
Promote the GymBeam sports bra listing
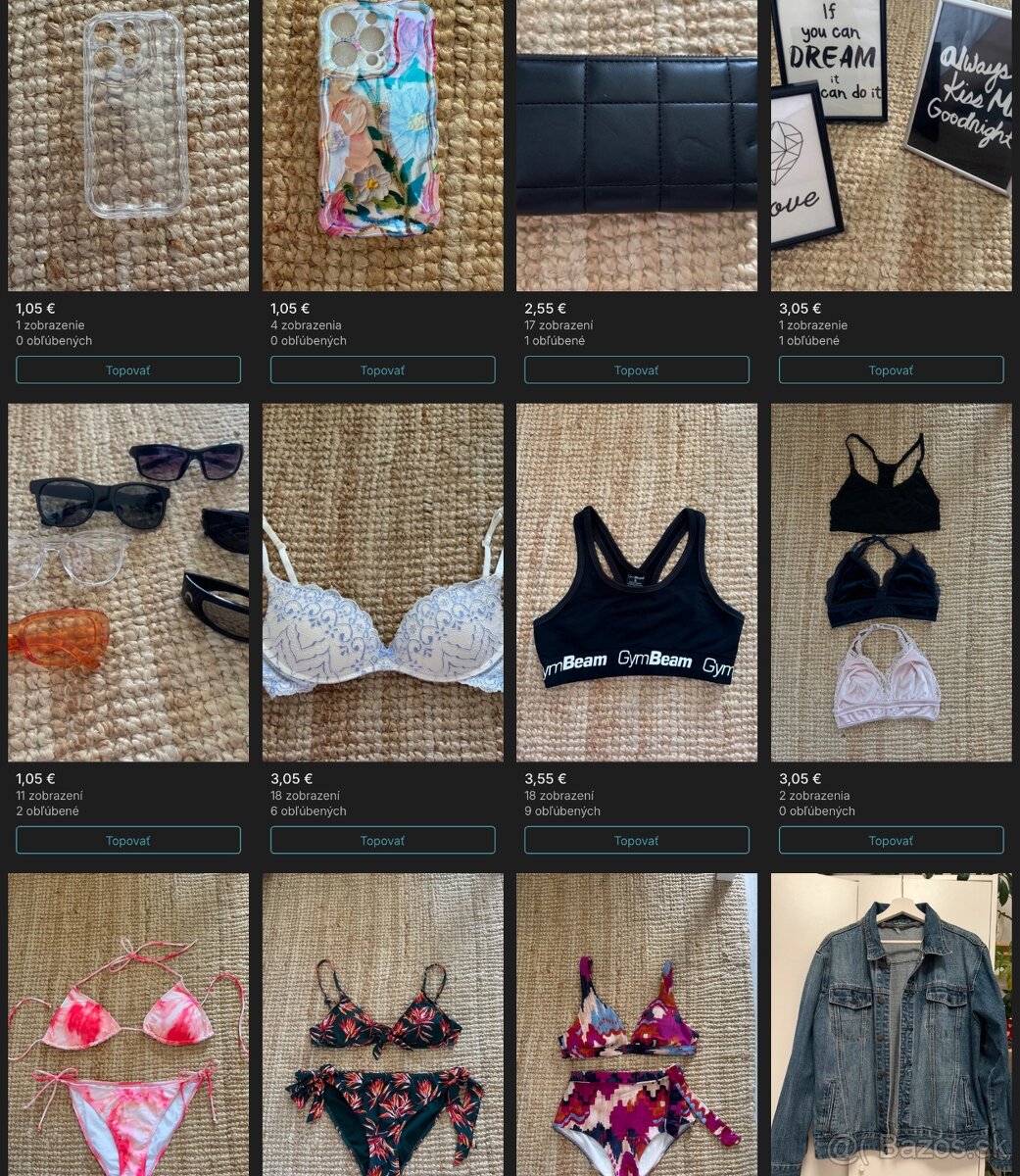pos(637,840)
